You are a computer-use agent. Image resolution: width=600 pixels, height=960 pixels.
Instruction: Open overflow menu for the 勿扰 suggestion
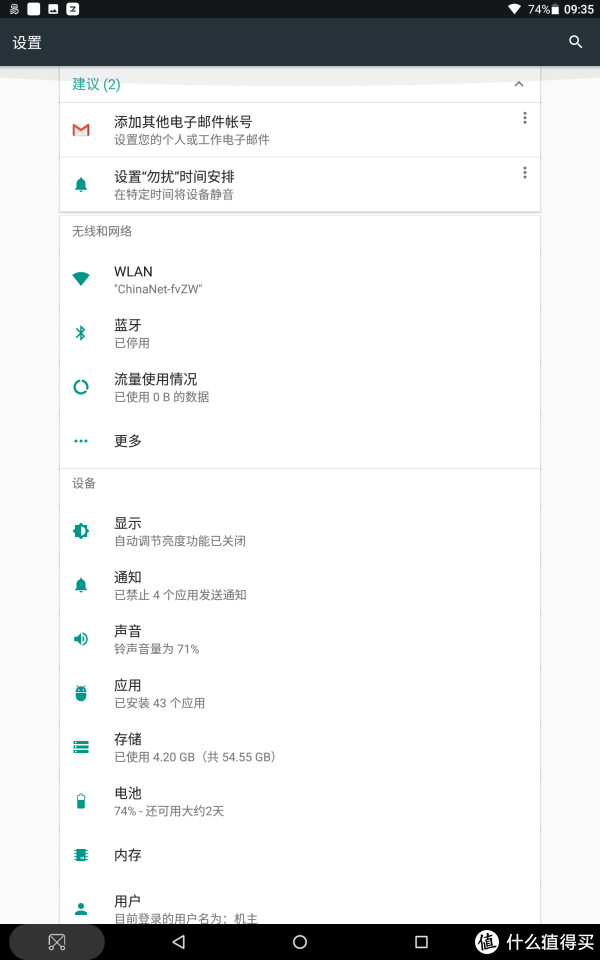[x=525, y=173]
